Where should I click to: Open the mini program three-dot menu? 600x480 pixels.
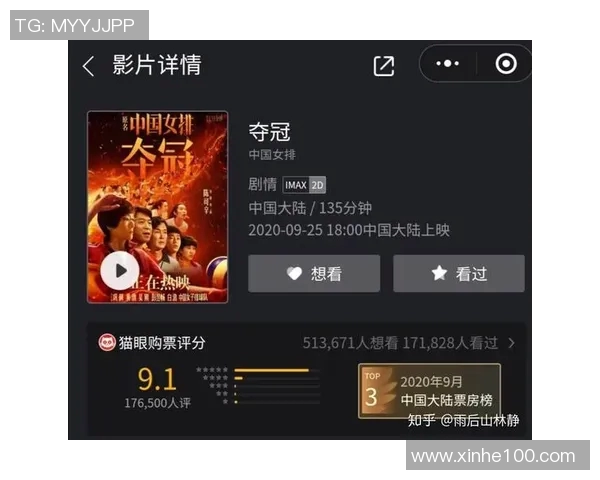(x=448, y=64)
